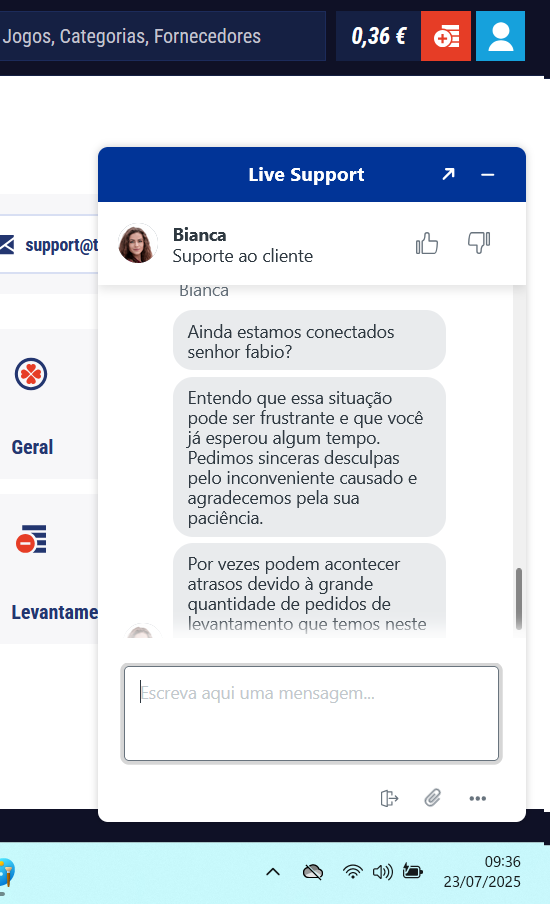
Task: Attach a file with the paperclip
Action: 432,798
